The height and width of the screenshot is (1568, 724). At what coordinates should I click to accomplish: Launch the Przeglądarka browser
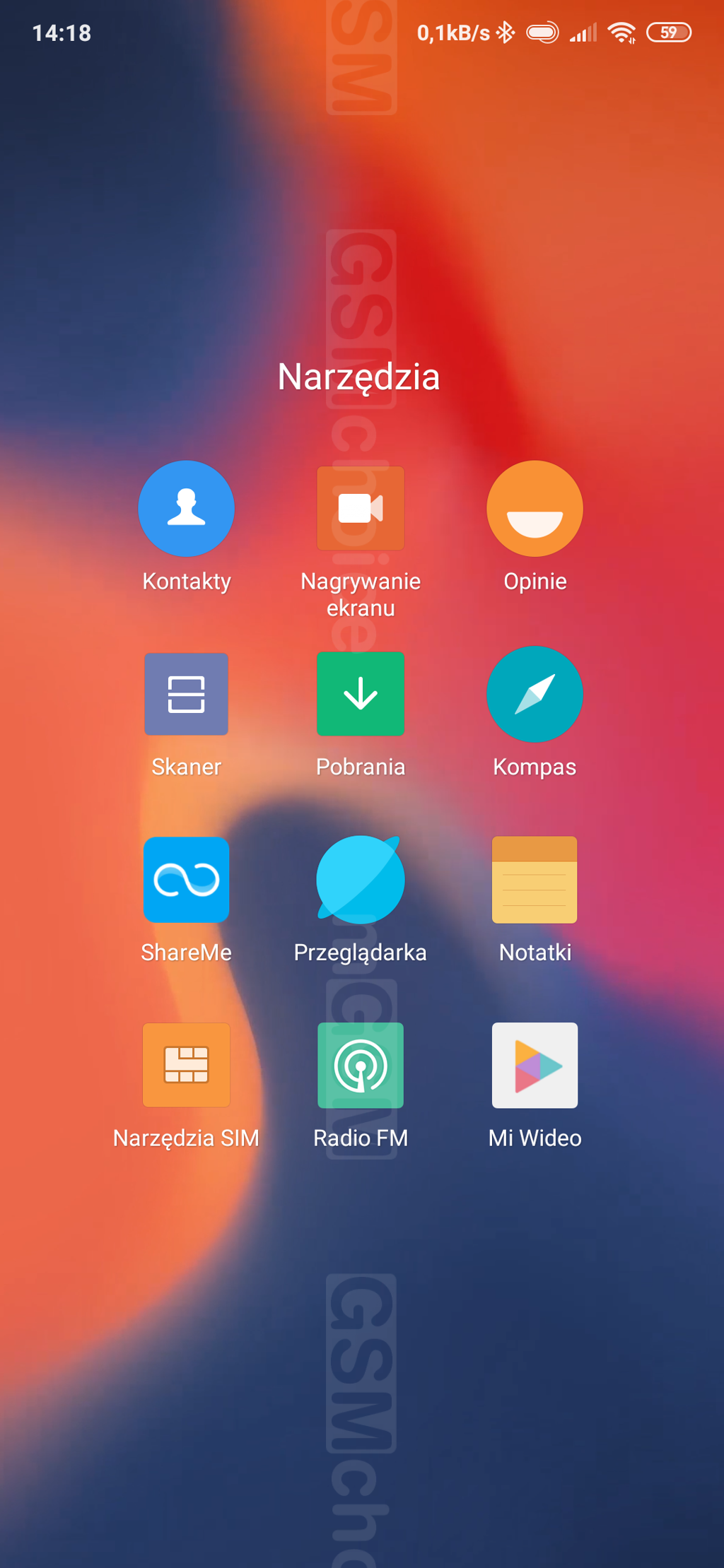pyautogui.click(x=361, y=880)
